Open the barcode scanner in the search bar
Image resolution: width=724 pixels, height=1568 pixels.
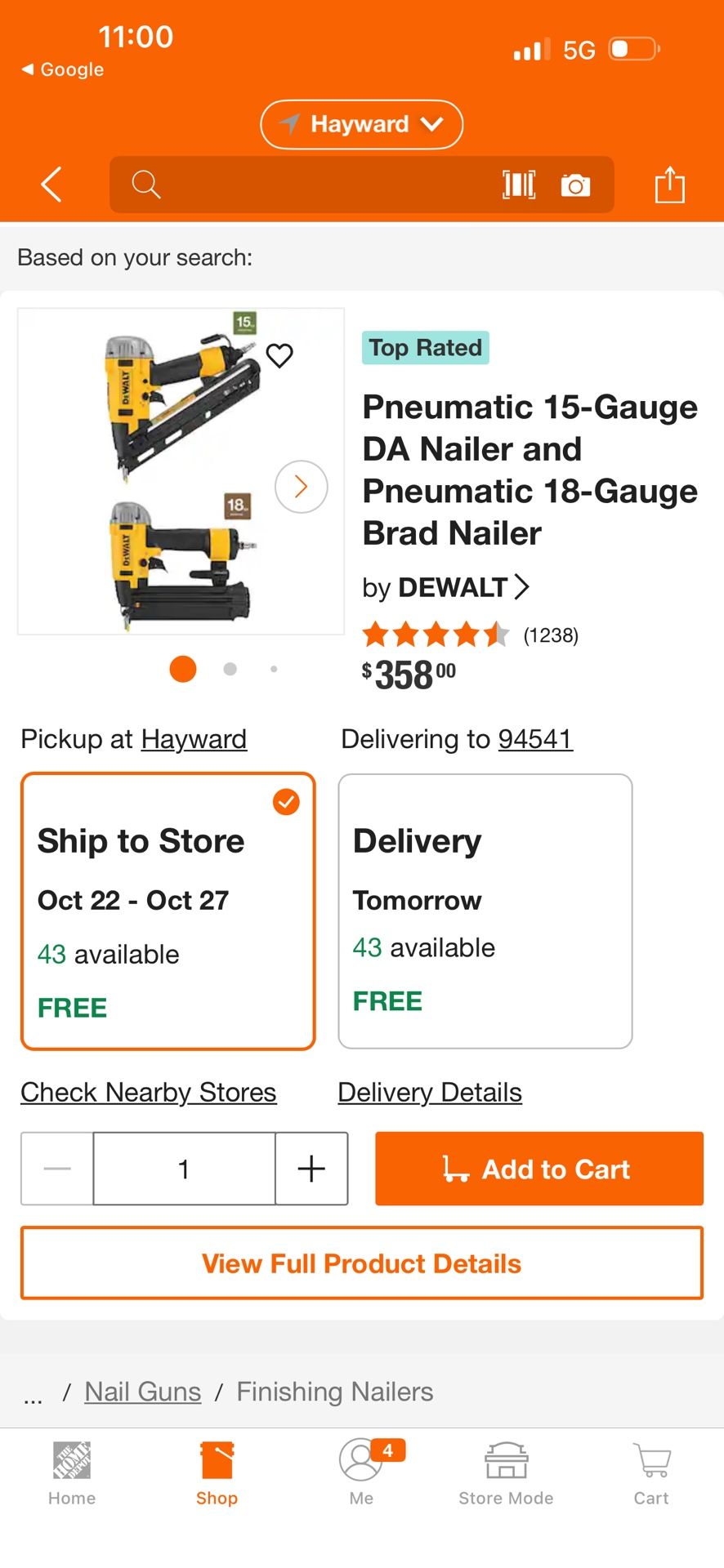520,185
